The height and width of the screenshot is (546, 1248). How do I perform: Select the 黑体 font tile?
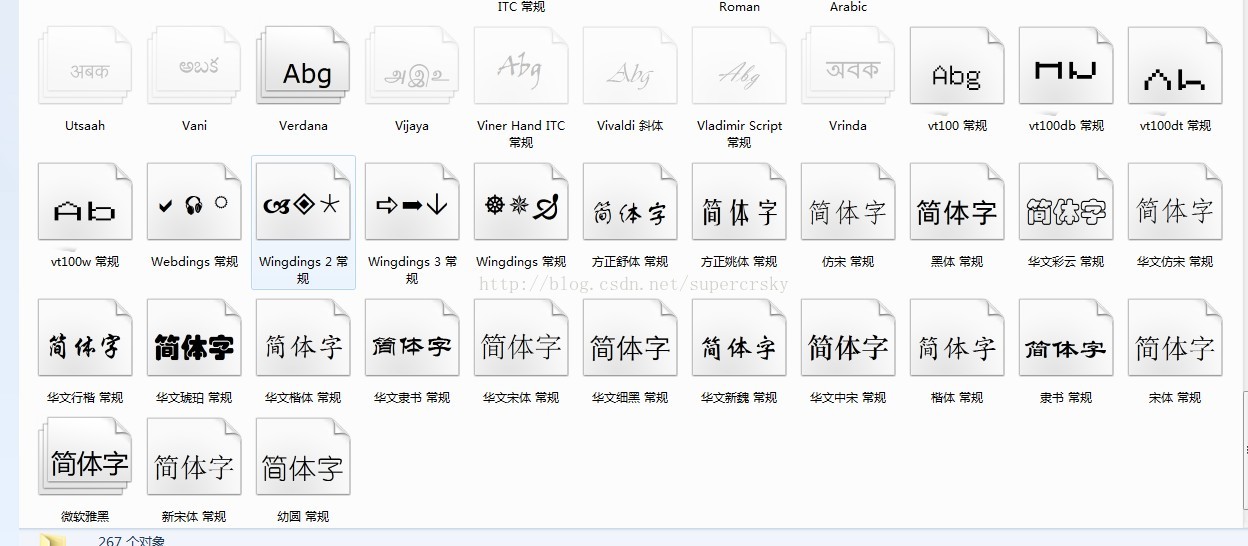point(957,204)
